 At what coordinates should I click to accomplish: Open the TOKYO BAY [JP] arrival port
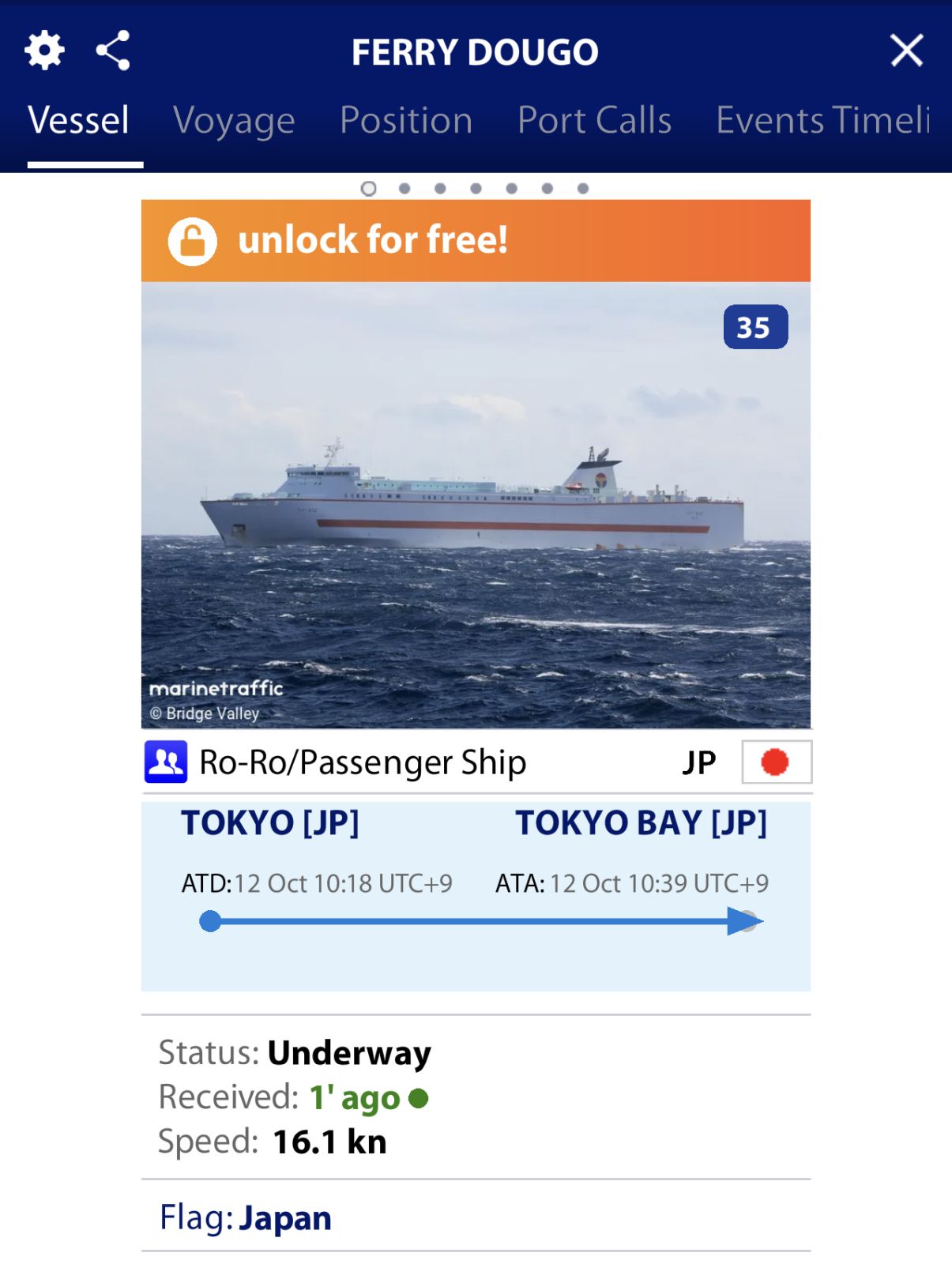pyautogui.click(x=641, y=822)
